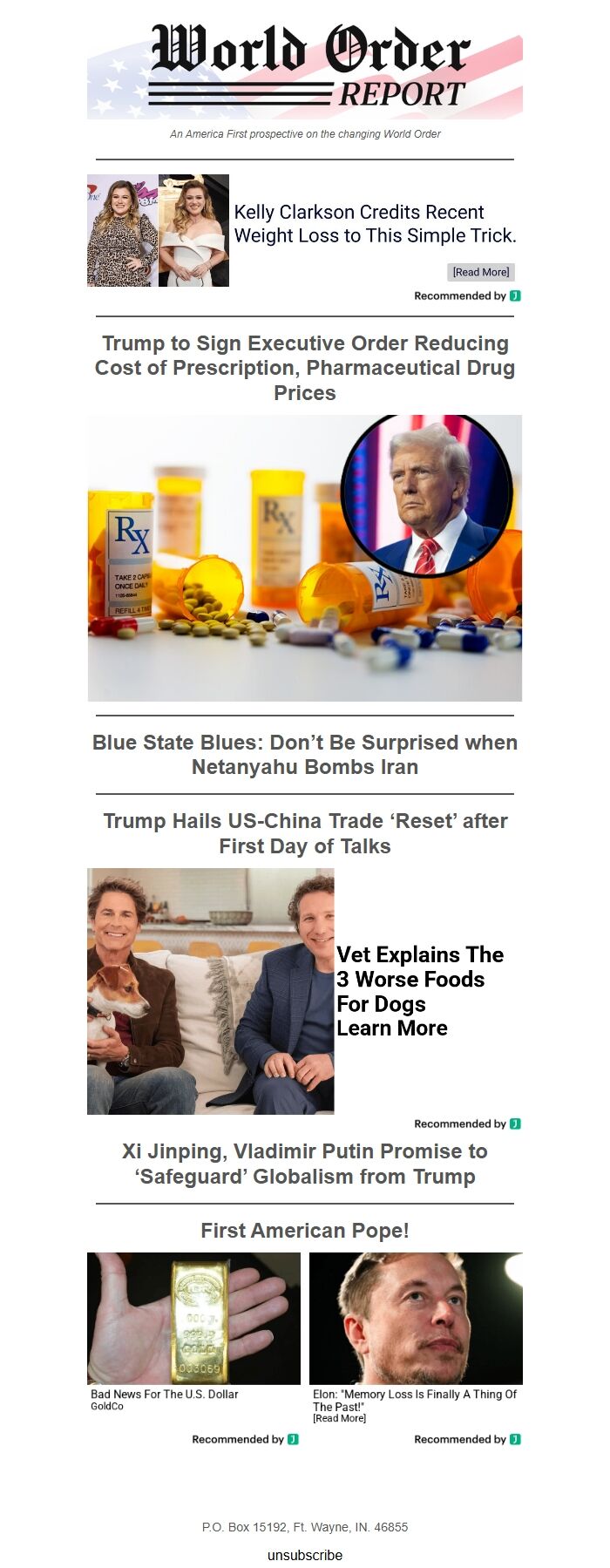610x1568 pixels.
Task: Read Xi Jinping, Vladimir Putin globalism article
Action: (305, 1164)
